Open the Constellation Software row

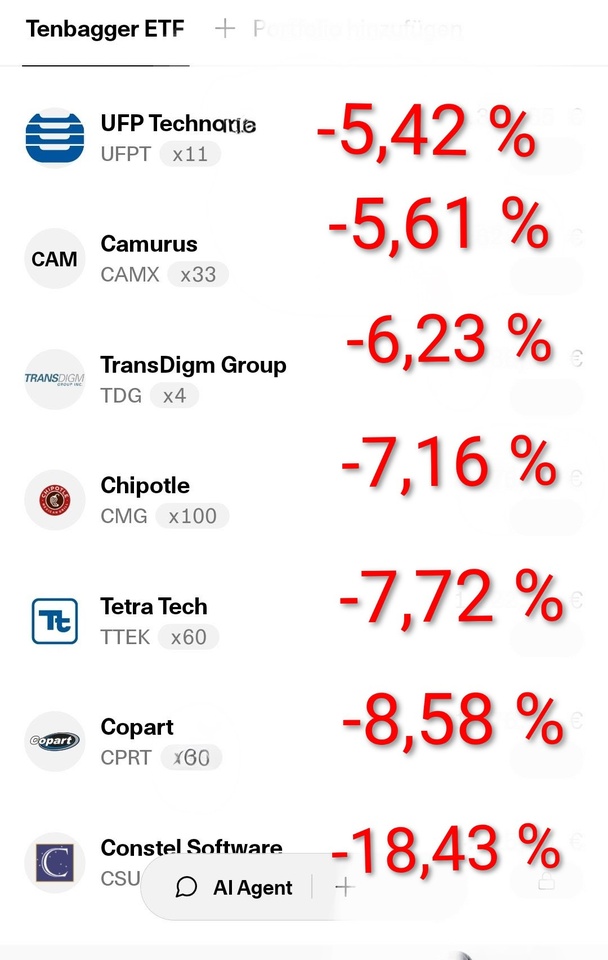[191, 846]
